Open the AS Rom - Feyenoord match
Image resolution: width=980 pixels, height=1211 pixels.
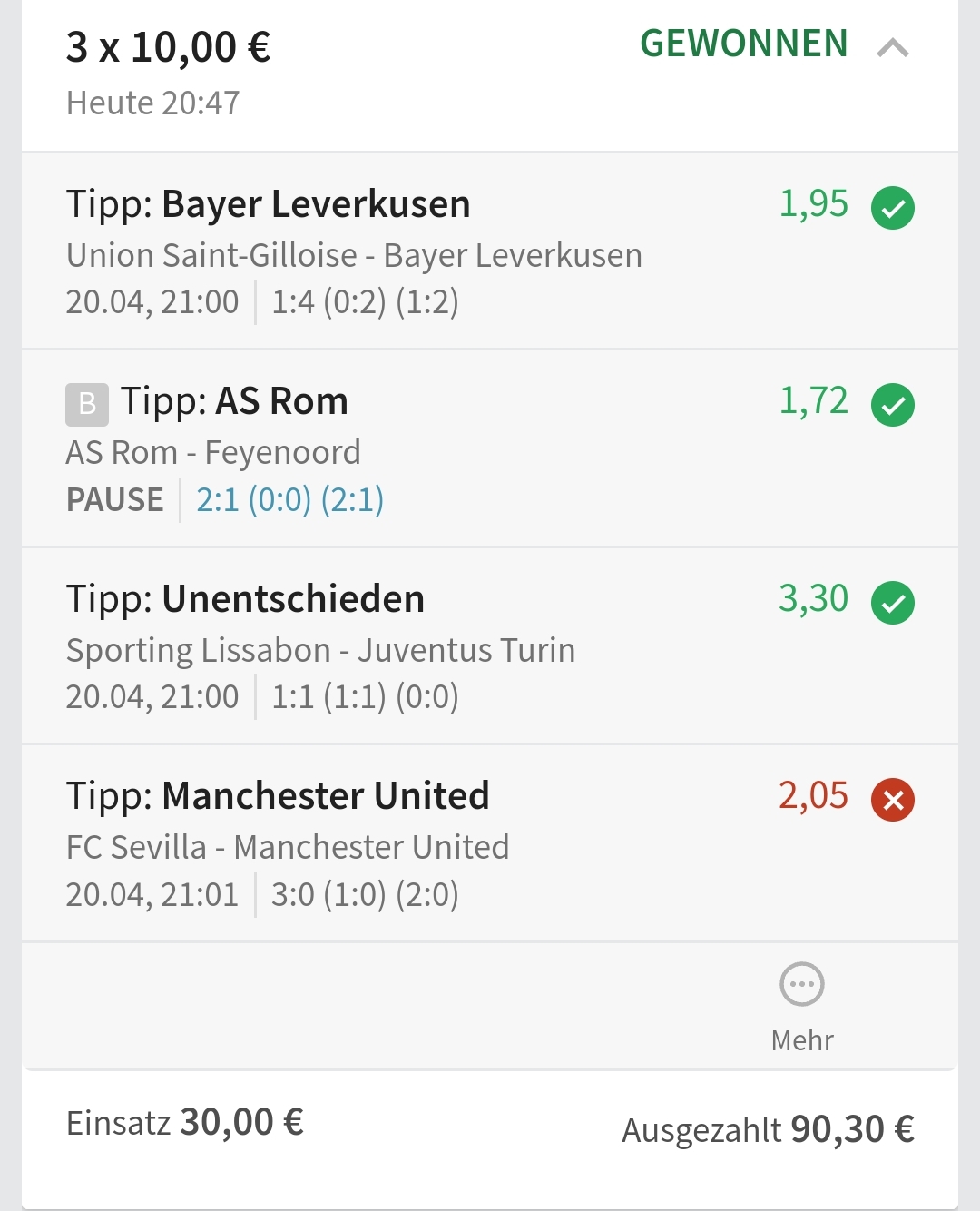point(213,452)
